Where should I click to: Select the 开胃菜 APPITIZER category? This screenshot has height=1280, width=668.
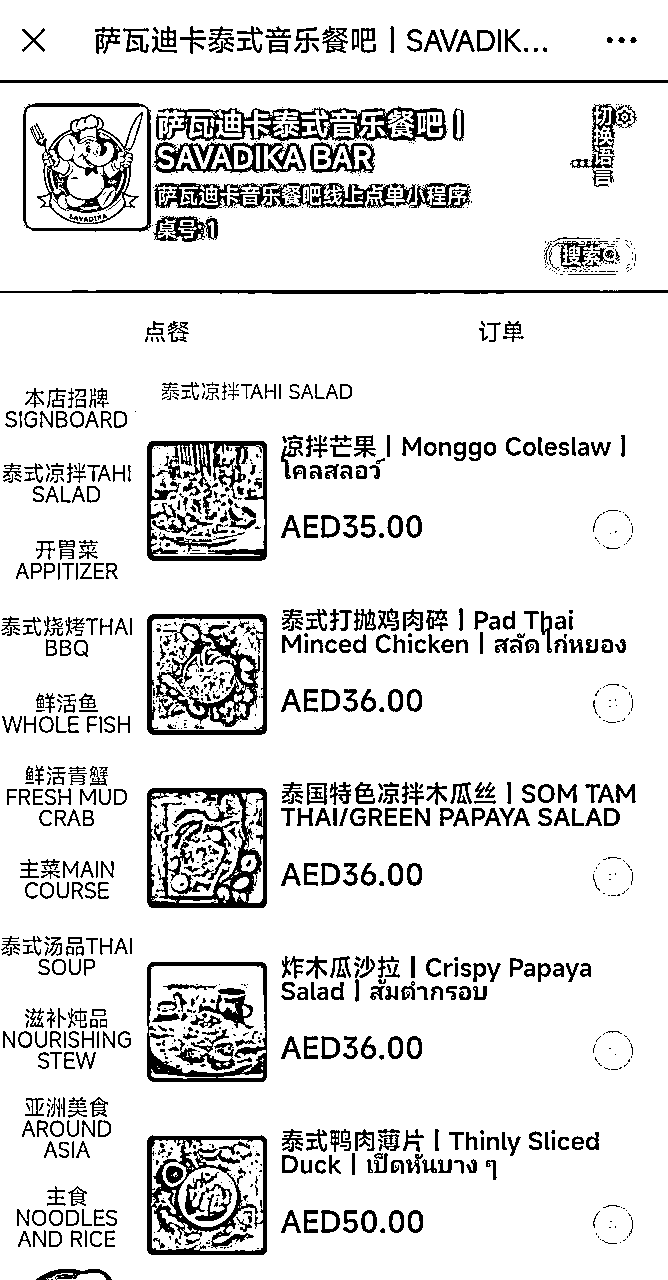click(x=67, y=561)
